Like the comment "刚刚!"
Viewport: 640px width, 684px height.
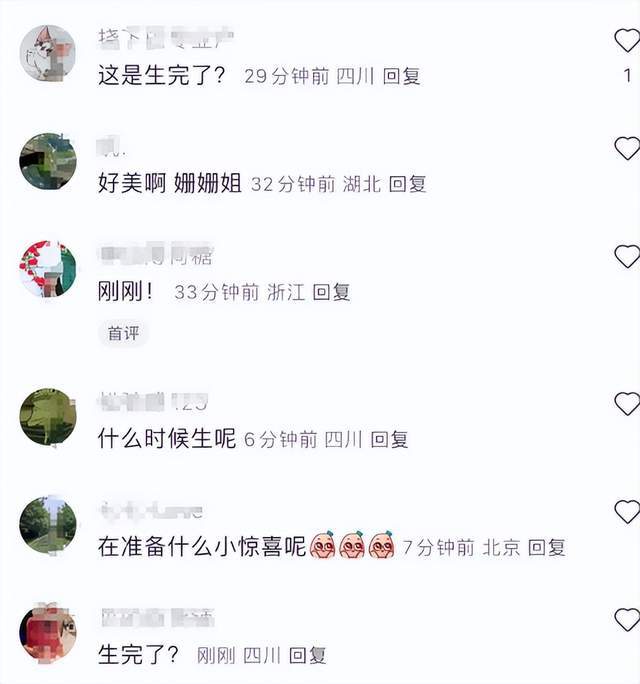pos(626,256)
